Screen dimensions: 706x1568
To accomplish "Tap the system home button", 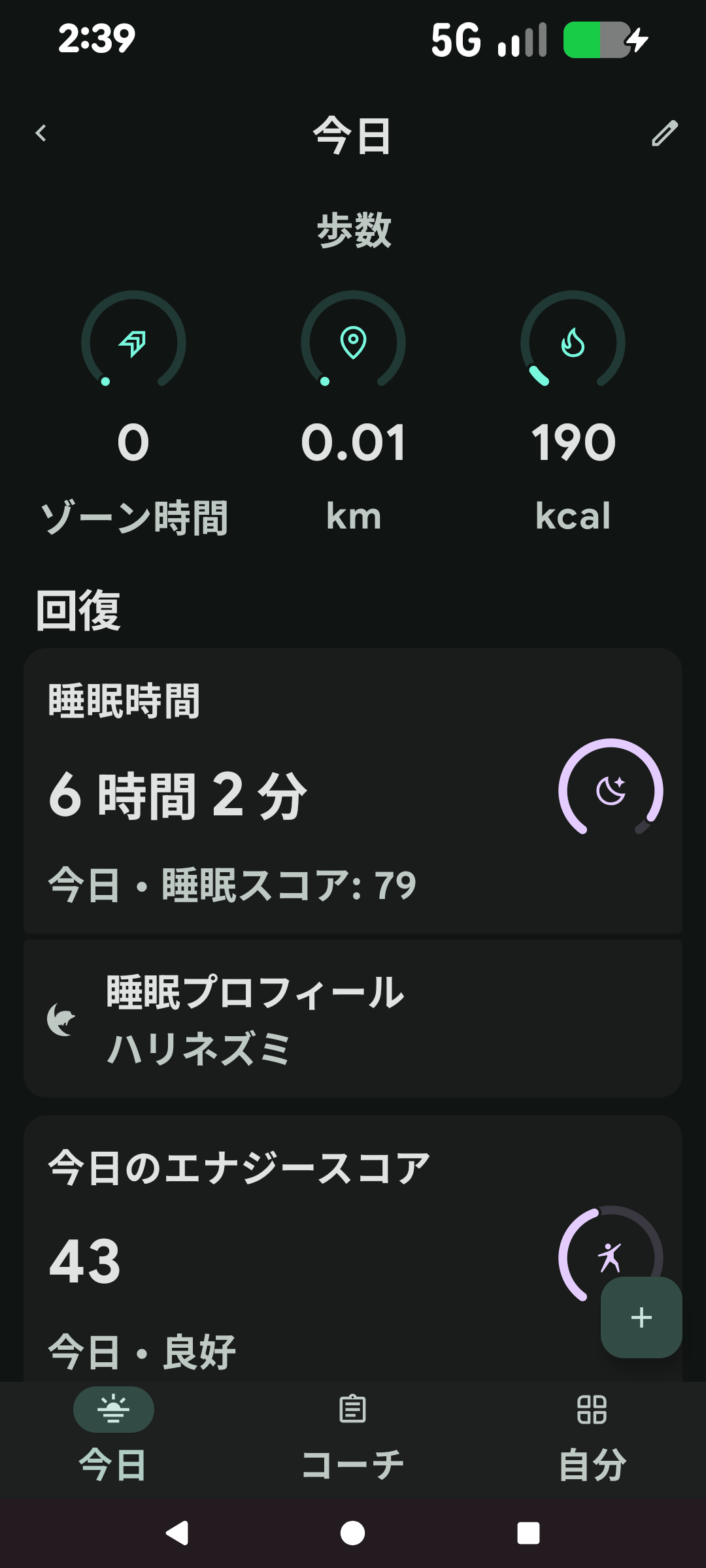I will tap(353, 1533).
